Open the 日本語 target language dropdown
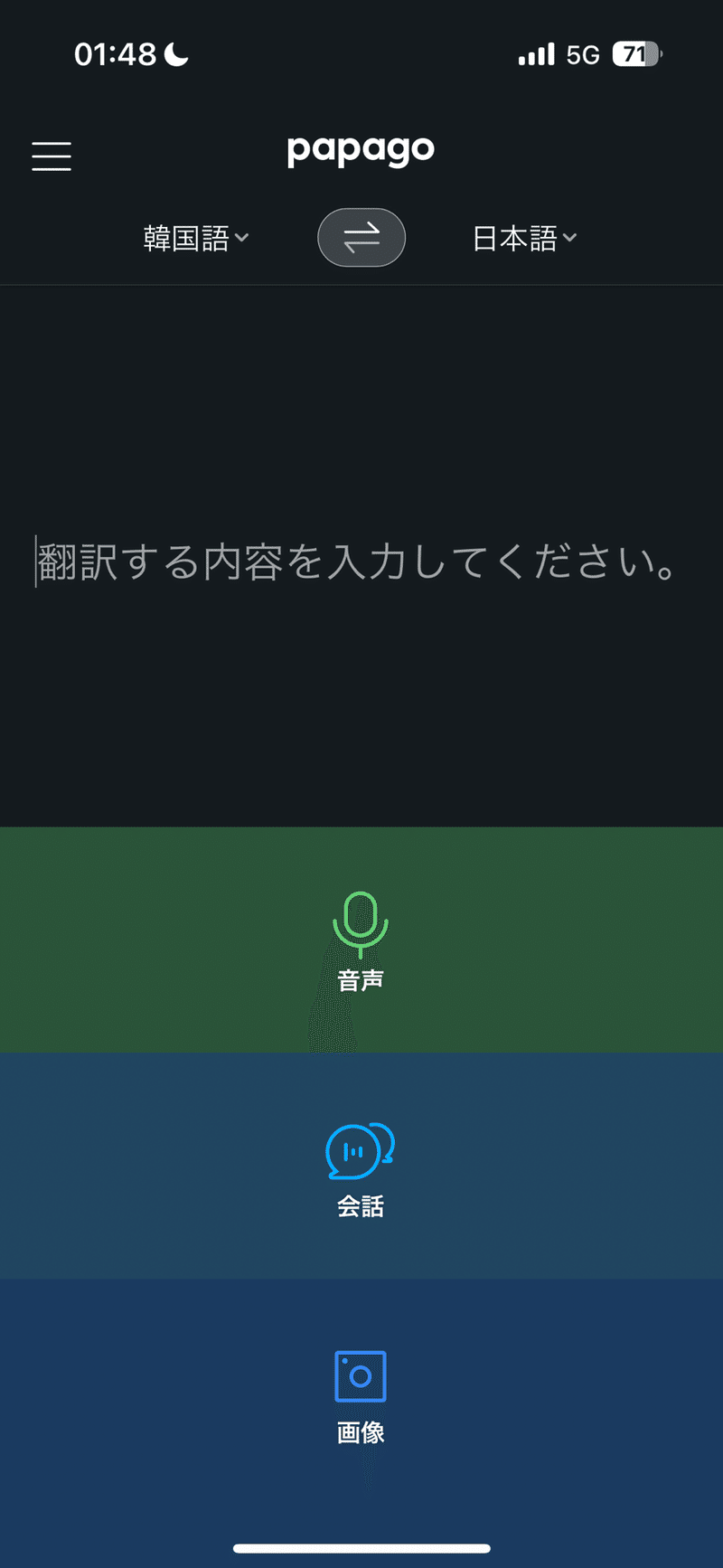Image resolution: width=723 pixels, height=1568 pixels. point(525,238)
